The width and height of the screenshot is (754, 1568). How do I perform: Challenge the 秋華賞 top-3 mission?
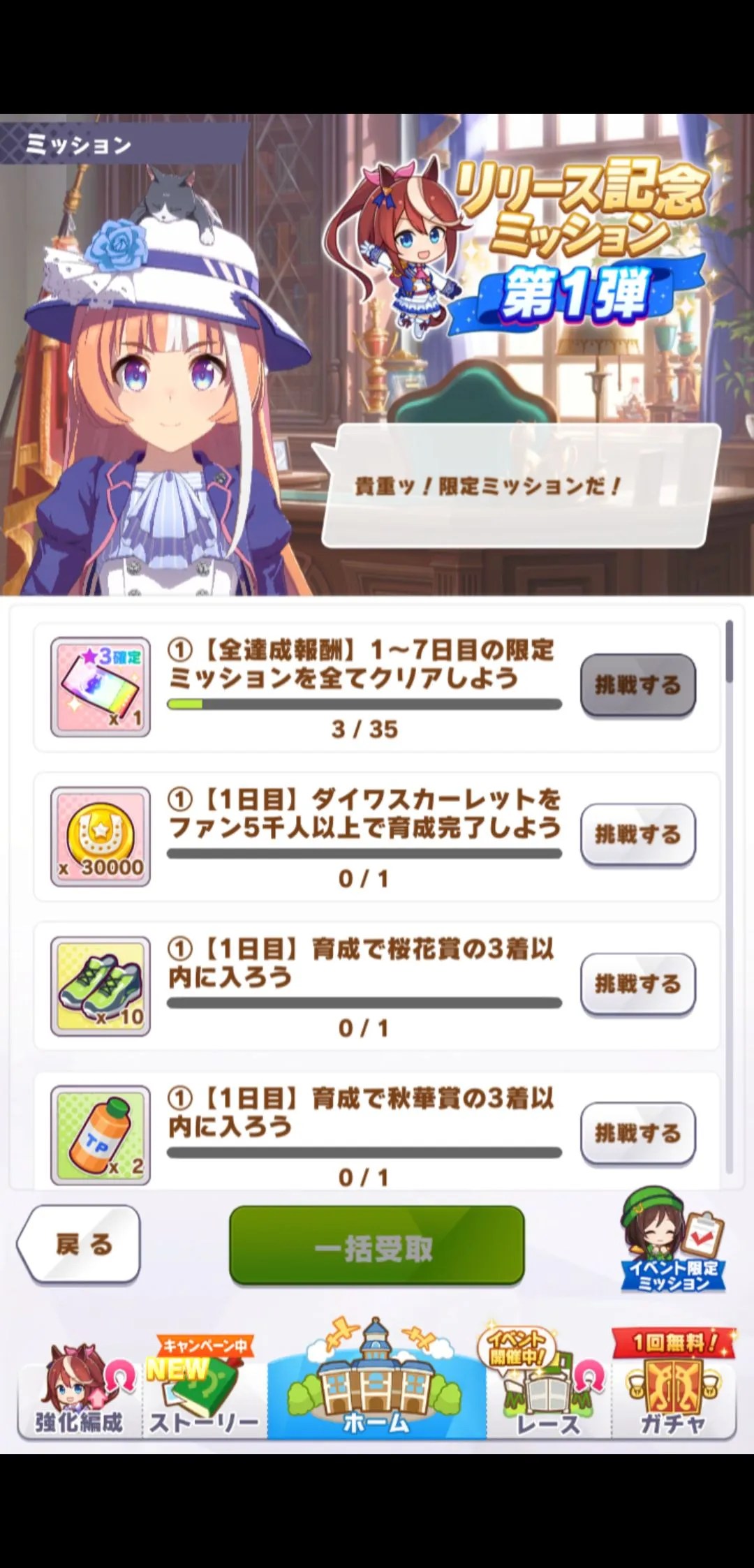pos(637,1132)
